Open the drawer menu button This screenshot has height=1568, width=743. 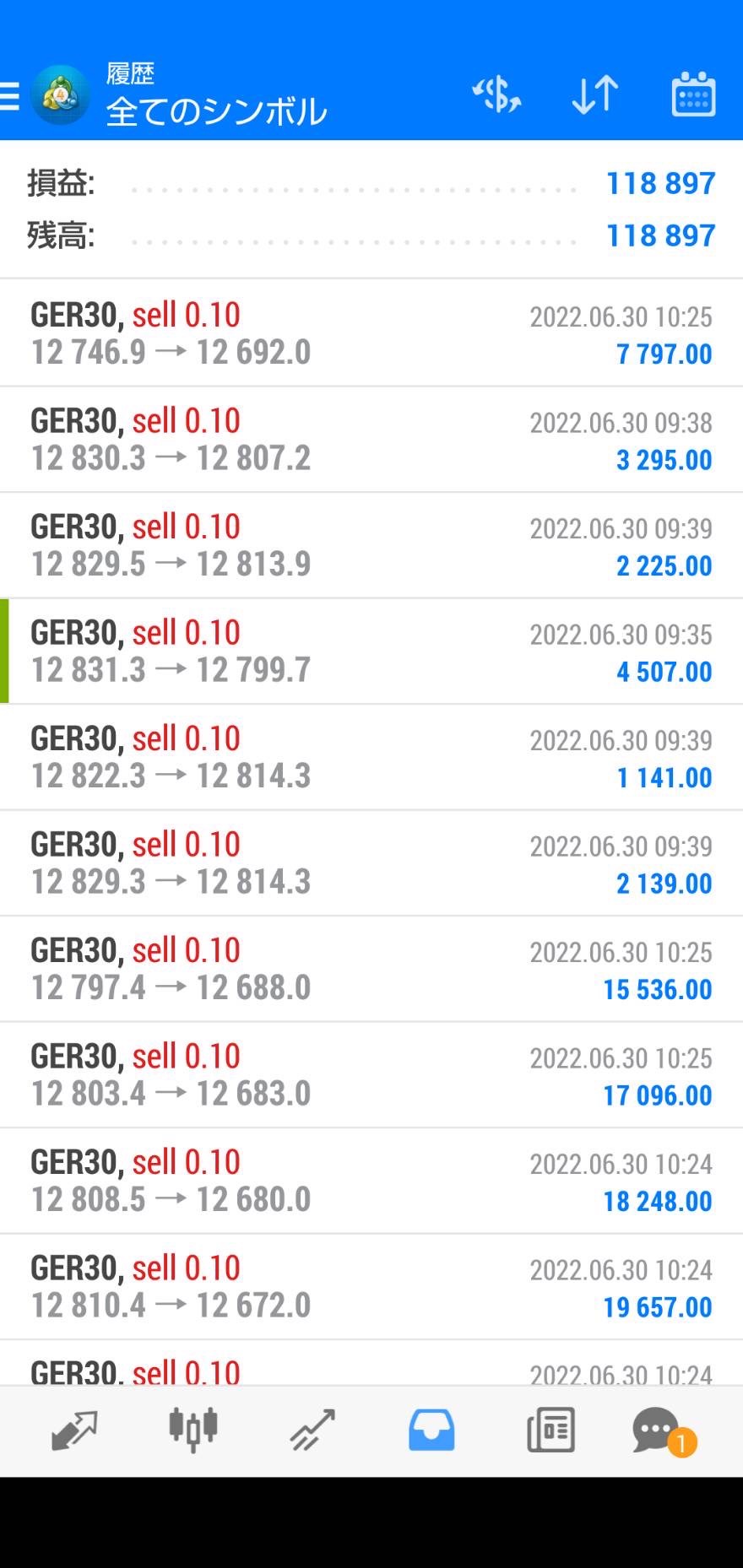click(9, 95)
